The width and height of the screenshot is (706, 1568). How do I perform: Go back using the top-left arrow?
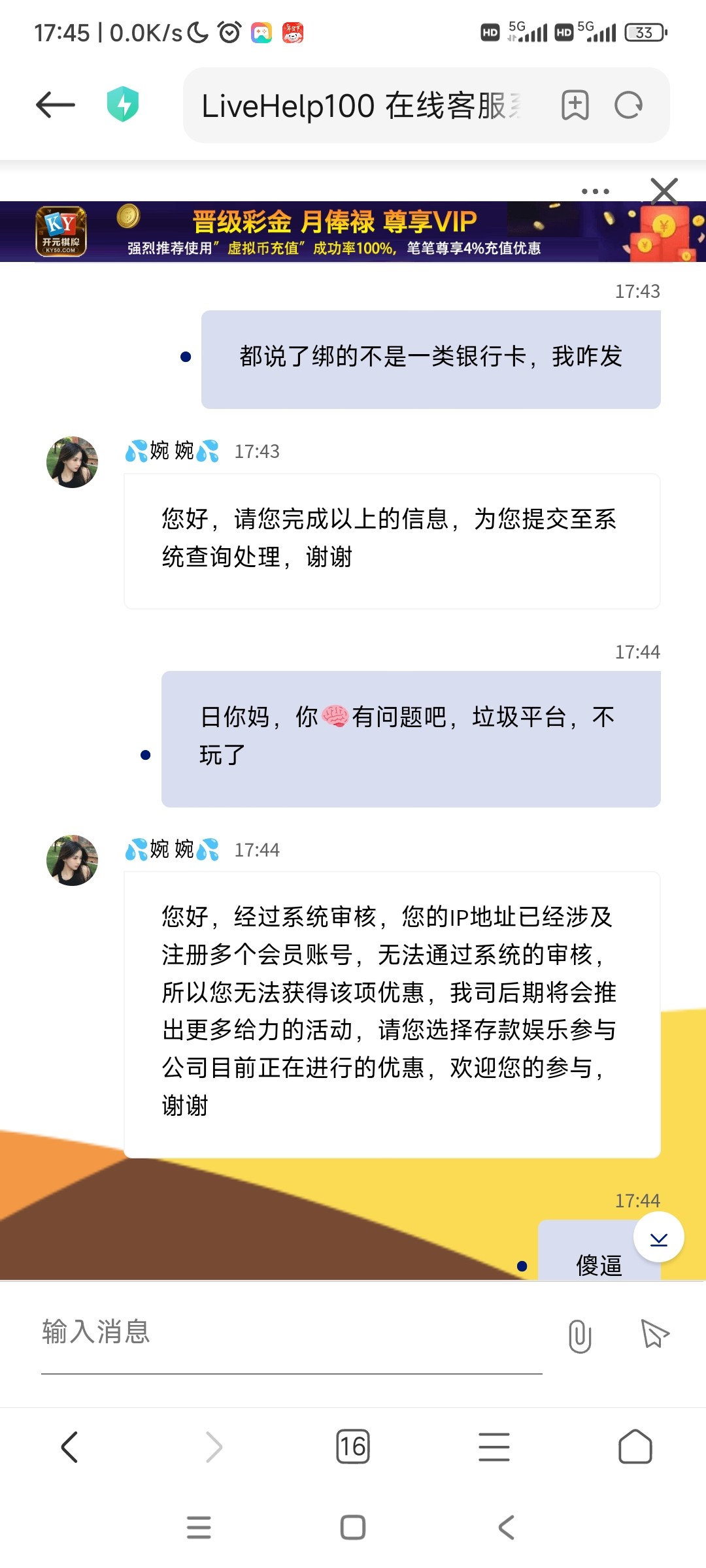pyautogui.click(x=56, y=105)
